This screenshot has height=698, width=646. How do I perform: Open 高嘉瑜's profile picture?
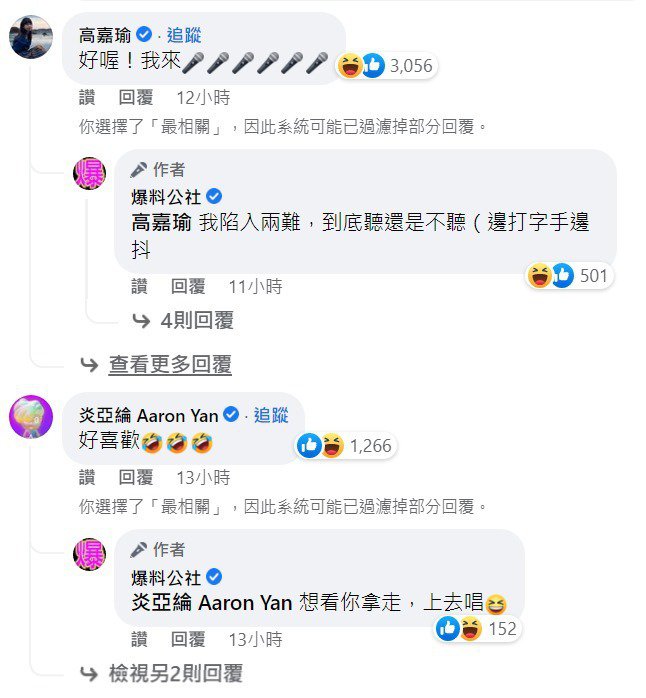click(32, 38)
